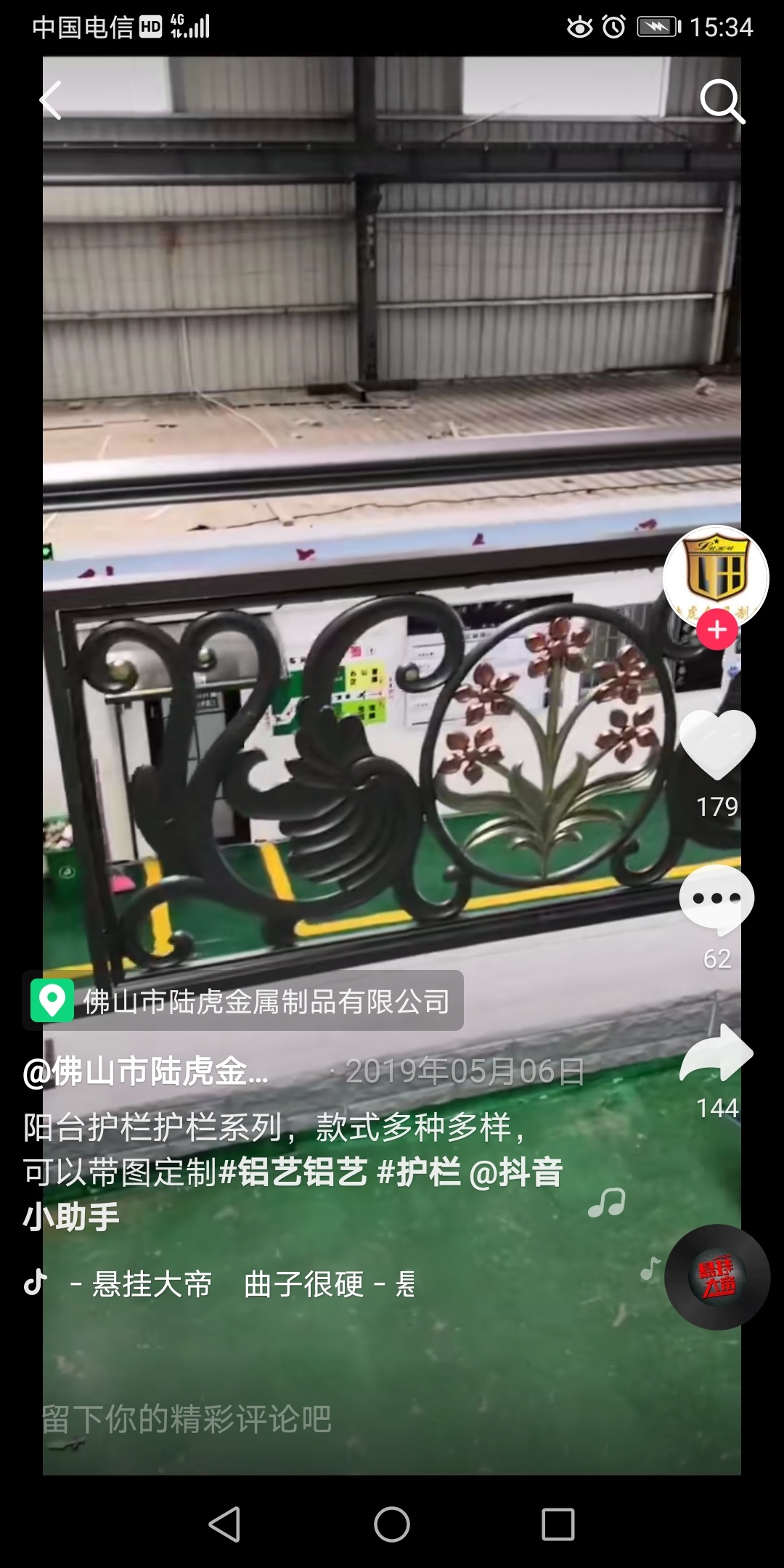Like this video with the heart icon
784x1568 pixels.
coord(716,744)
